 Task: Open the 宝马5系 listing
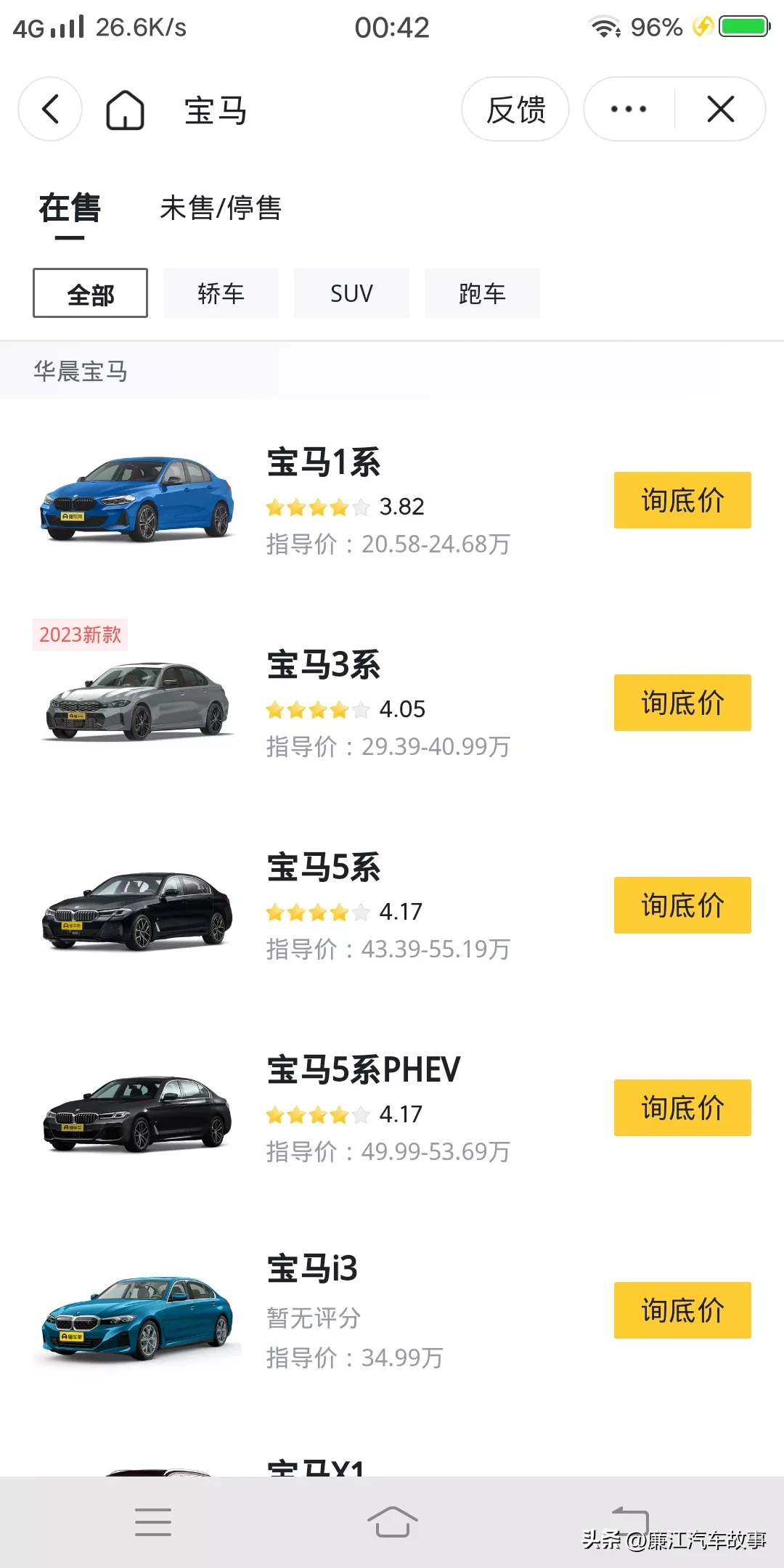pyautogui.click(x=324, y=867)
